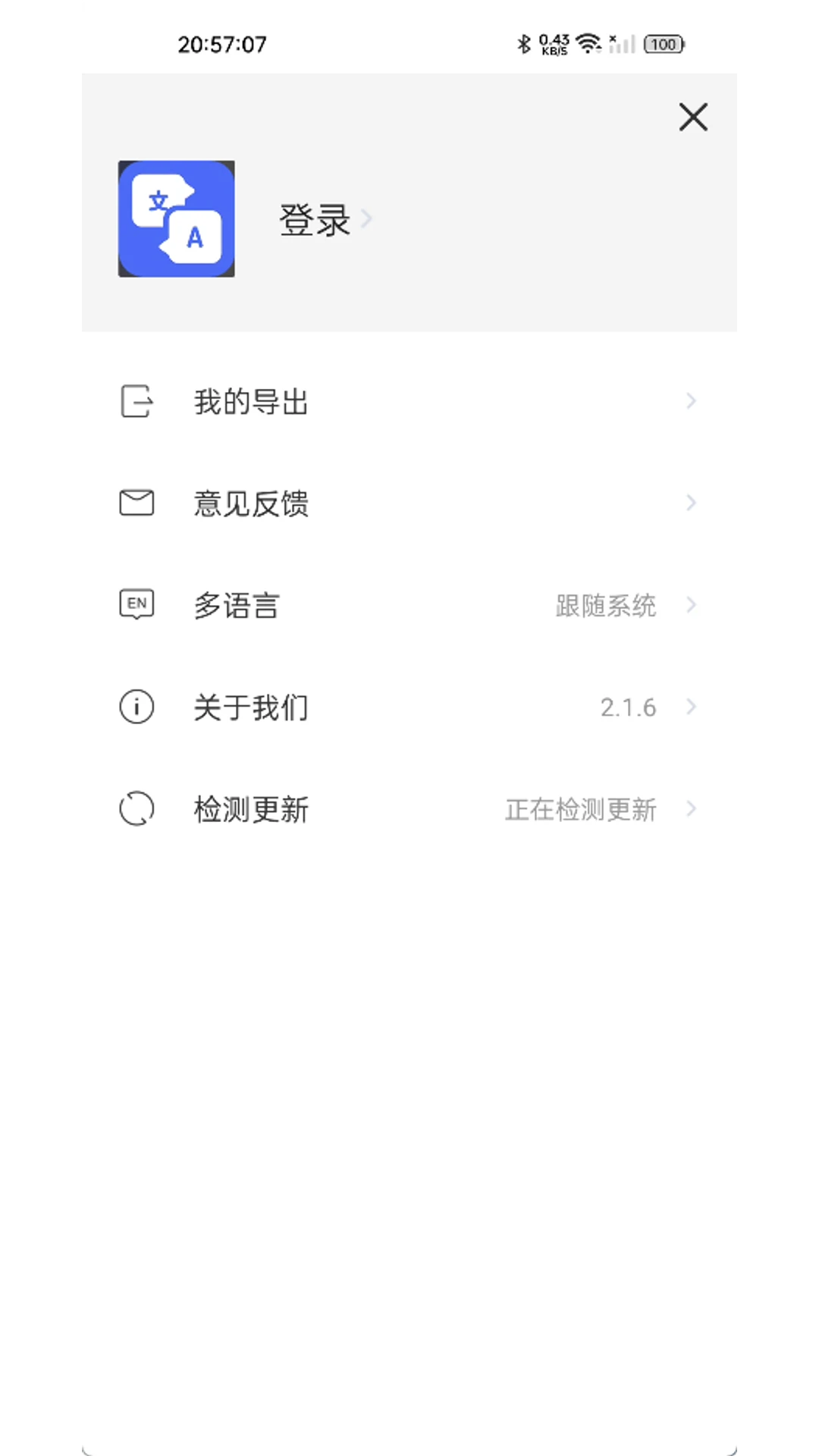Tap the battery indicator showing 100
The height and width of the screenshot is (1456, 819).
coord(663,45)
